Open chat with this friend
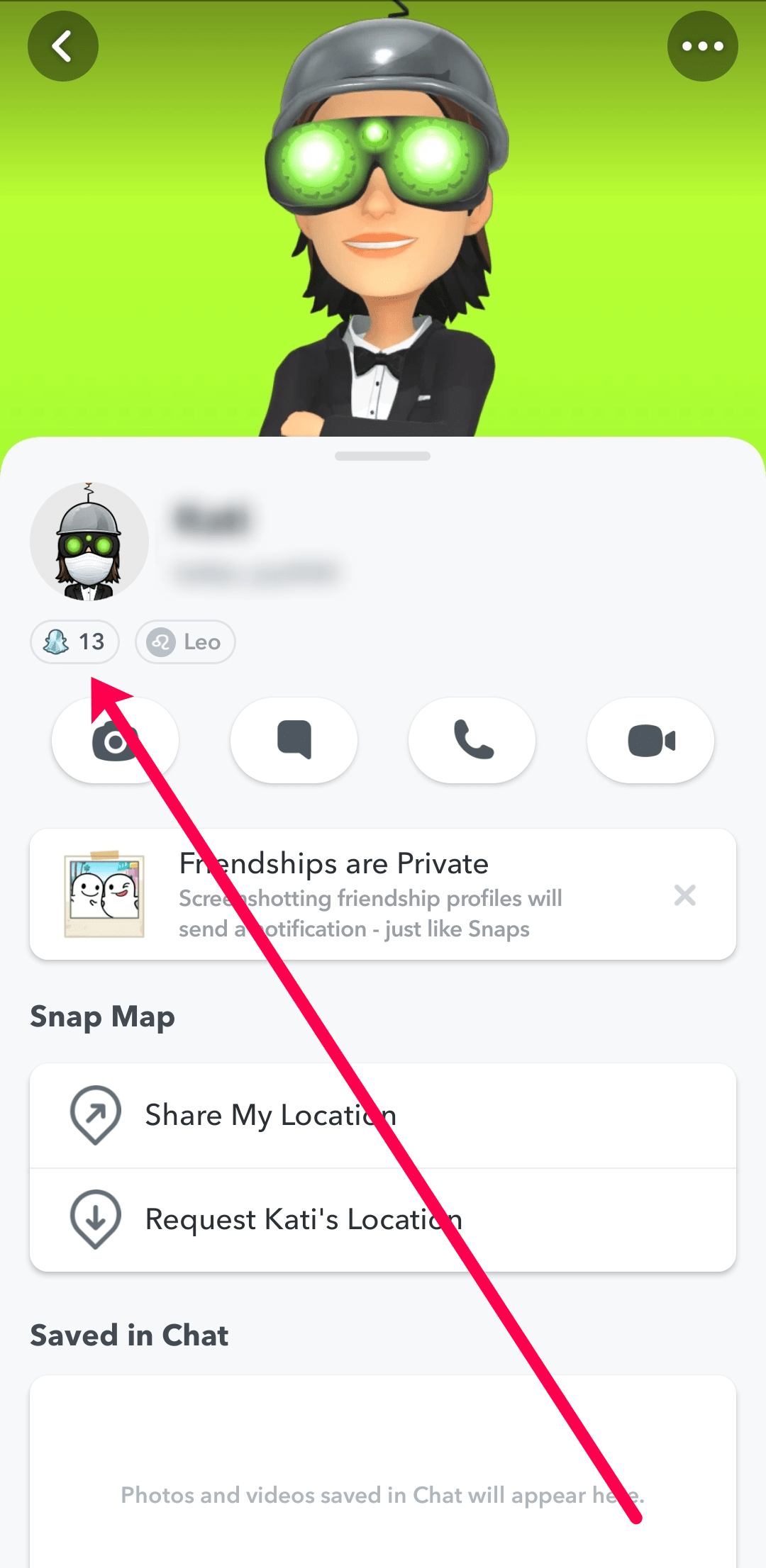The height and width of the screenshot is (1568, 766). click(x=294, y=740)
